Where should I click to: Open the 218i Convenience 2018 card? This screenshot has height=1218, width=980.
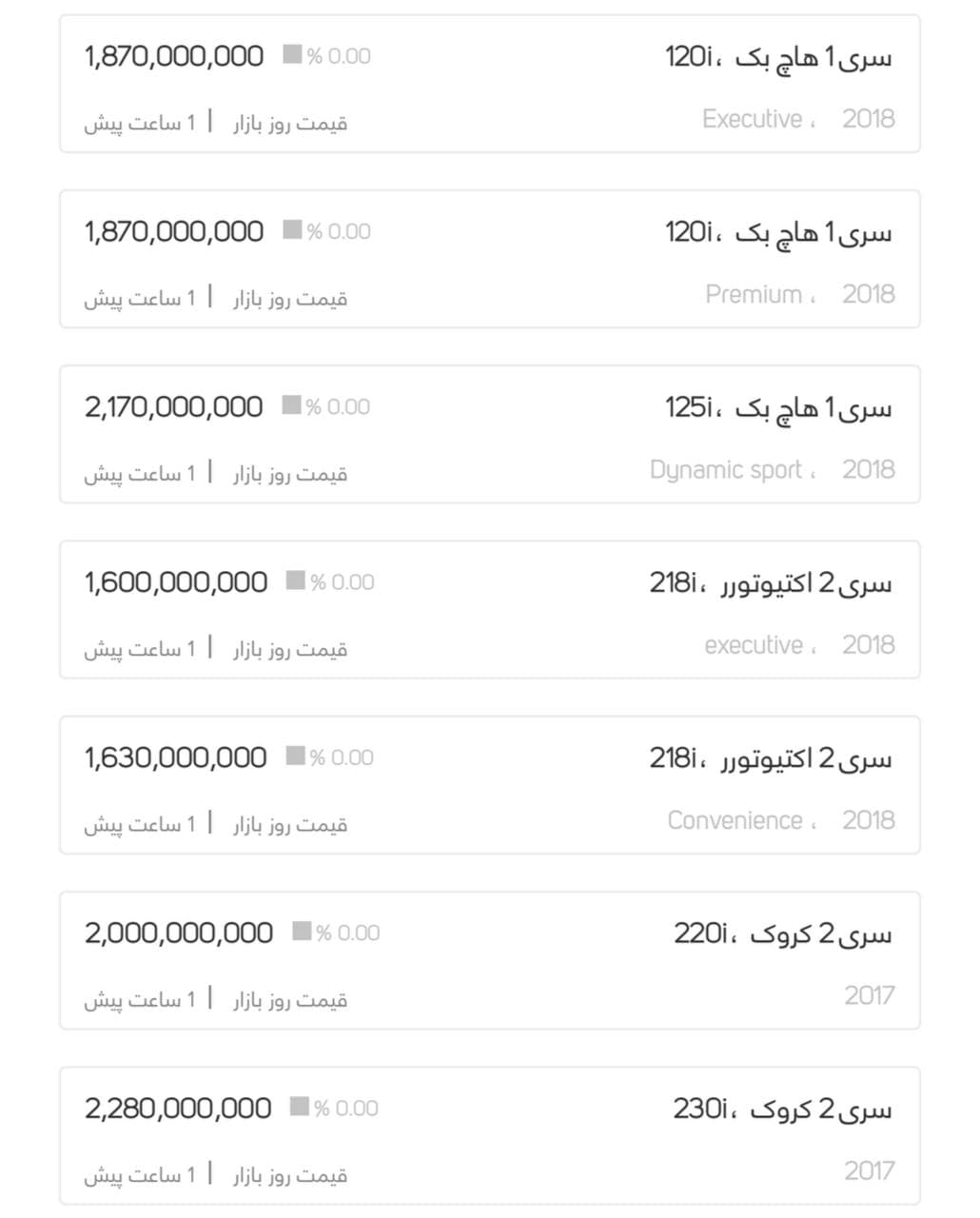coord(490,785)
